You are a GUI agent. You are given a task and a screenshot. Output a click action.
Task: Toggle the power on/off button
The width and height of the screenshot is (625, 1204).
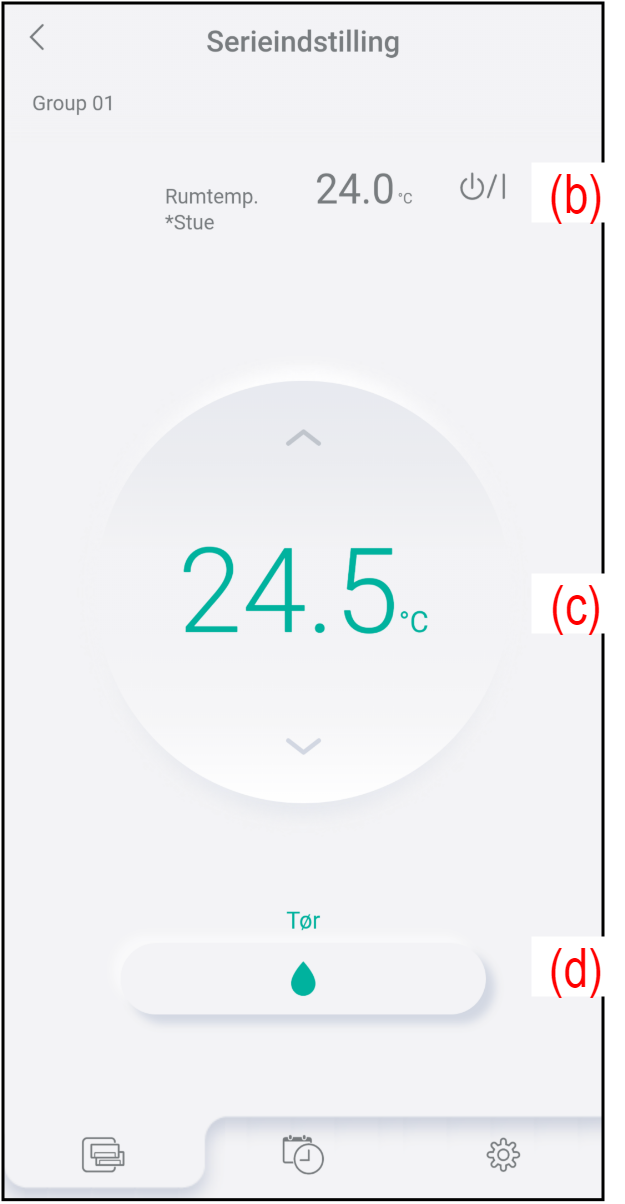pyautogui.click(x=483, y=187)
